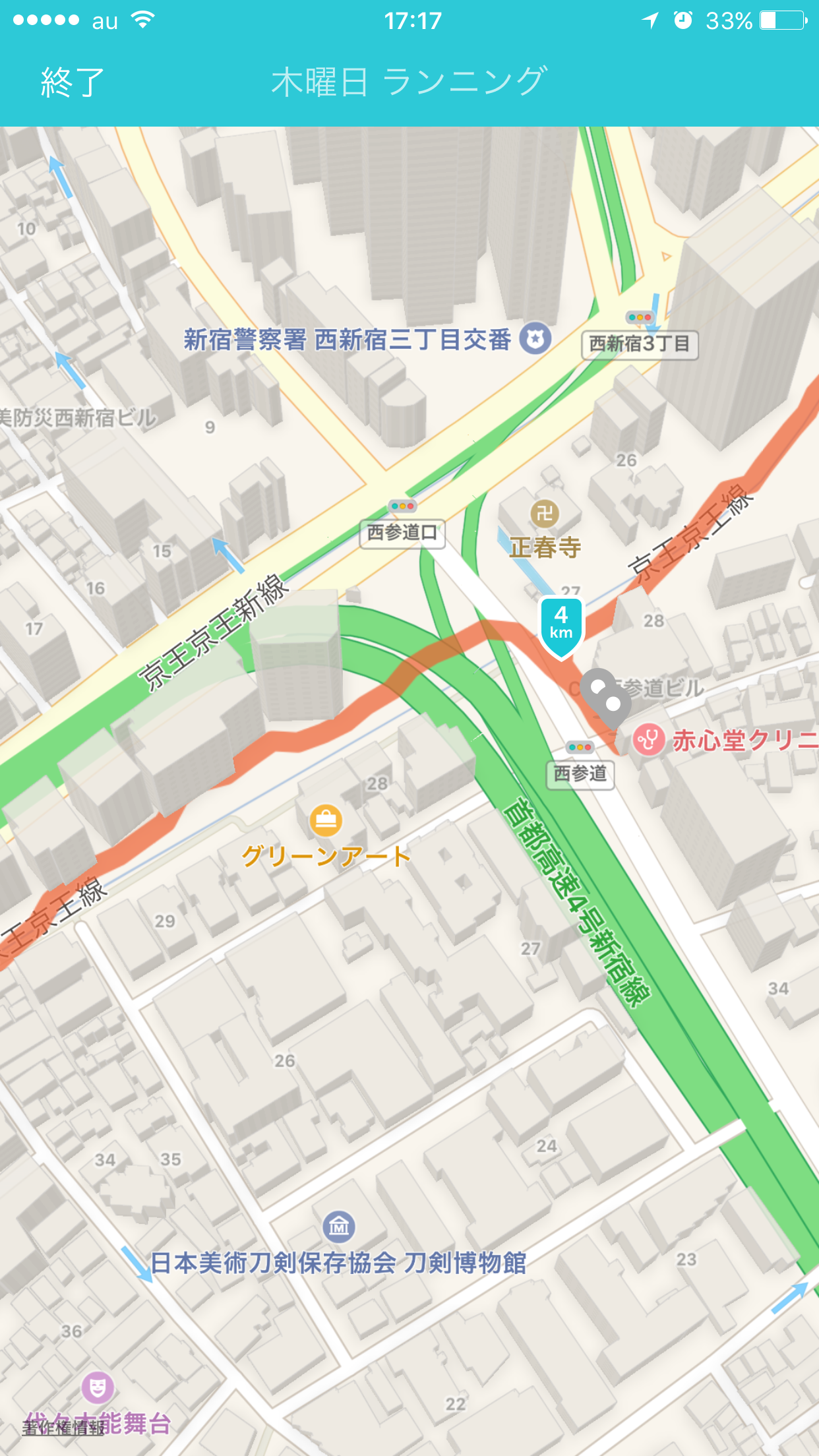Screen dimensions: 819x1456
Task: Open the 刀剣博物館 museum marker
Action: 339,1227
